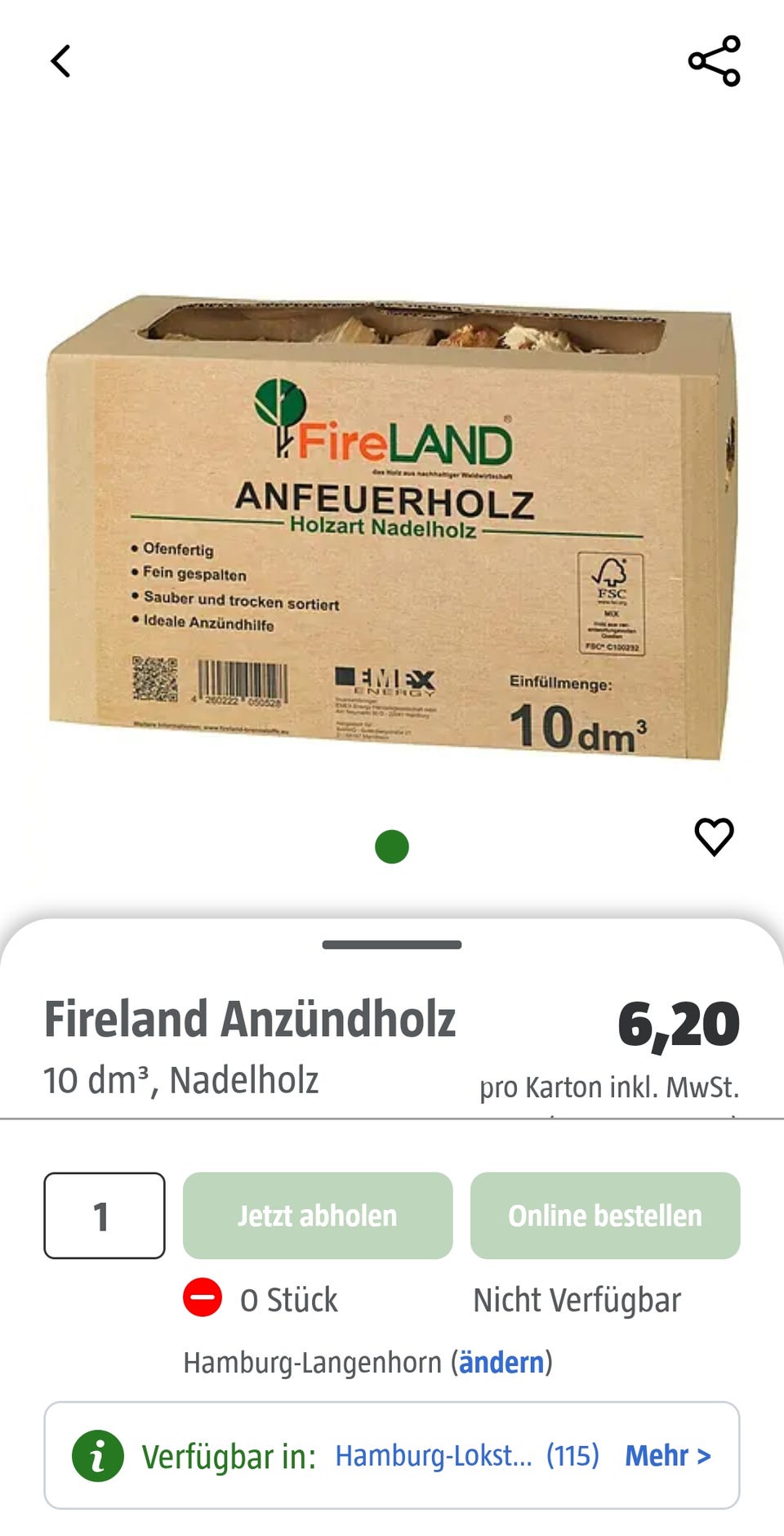Click the quantity field showing 1
Viewport: 784px width, 1536px height.
[104, 1216]
